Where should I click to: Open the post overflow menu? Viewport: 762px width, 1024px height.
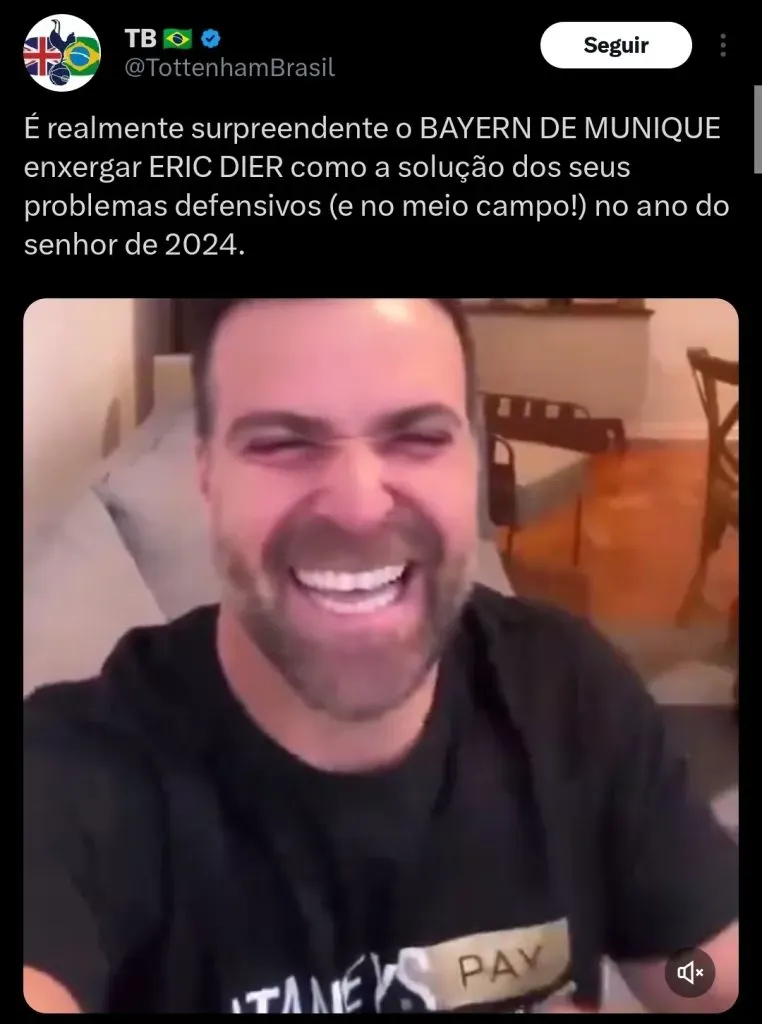coord(724,46)
